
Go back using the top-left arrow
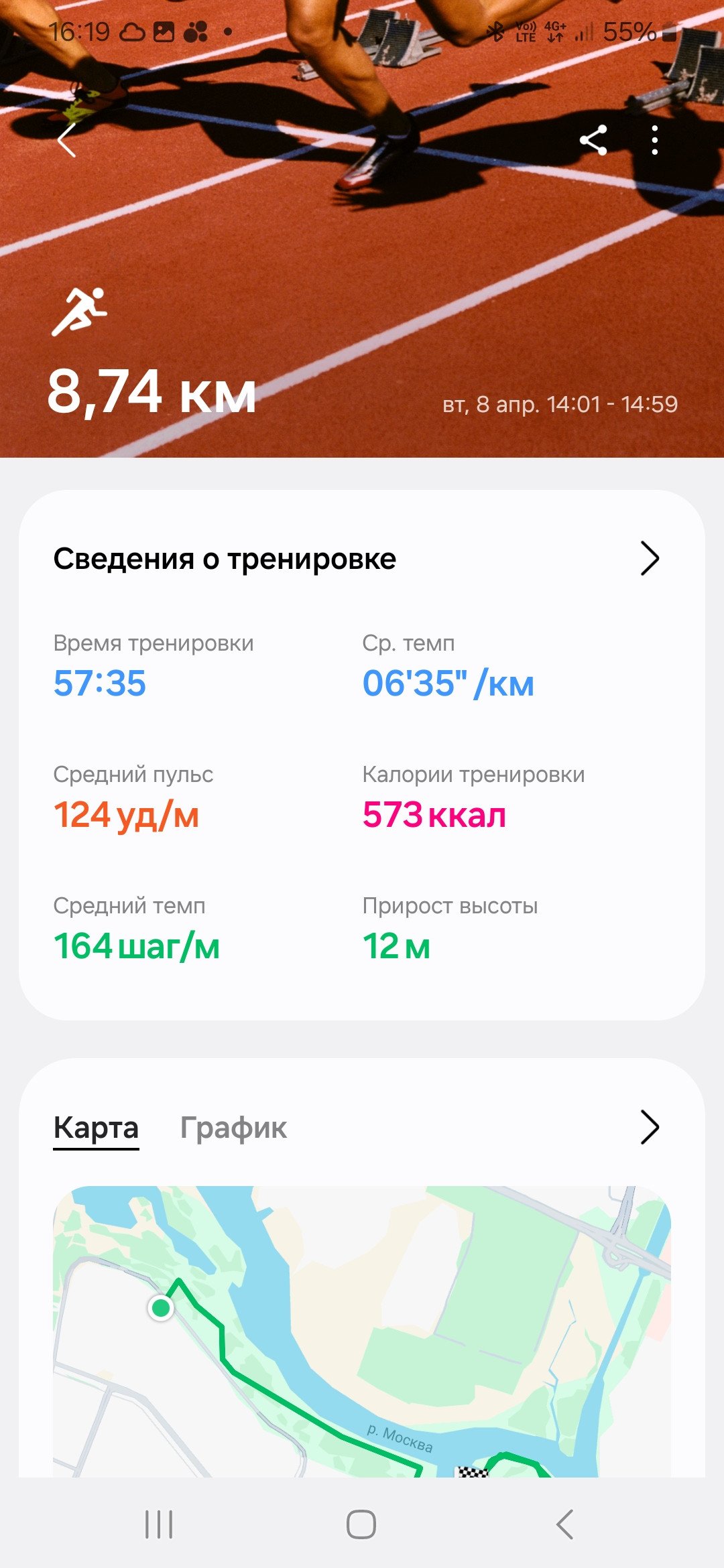(x=66, y=141)
